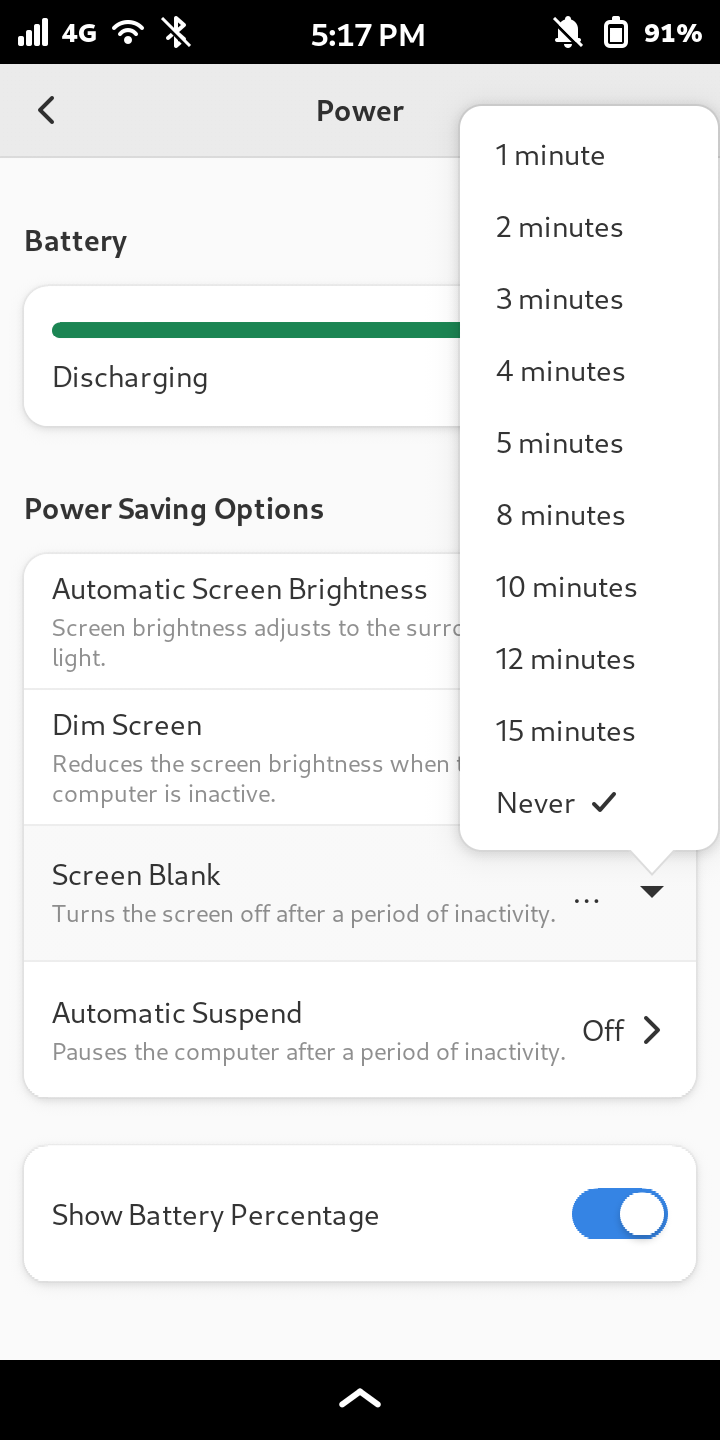Select 1 minute for screen blank
The width and height of the screenshot is (720, 1440).
click(589, 155)
